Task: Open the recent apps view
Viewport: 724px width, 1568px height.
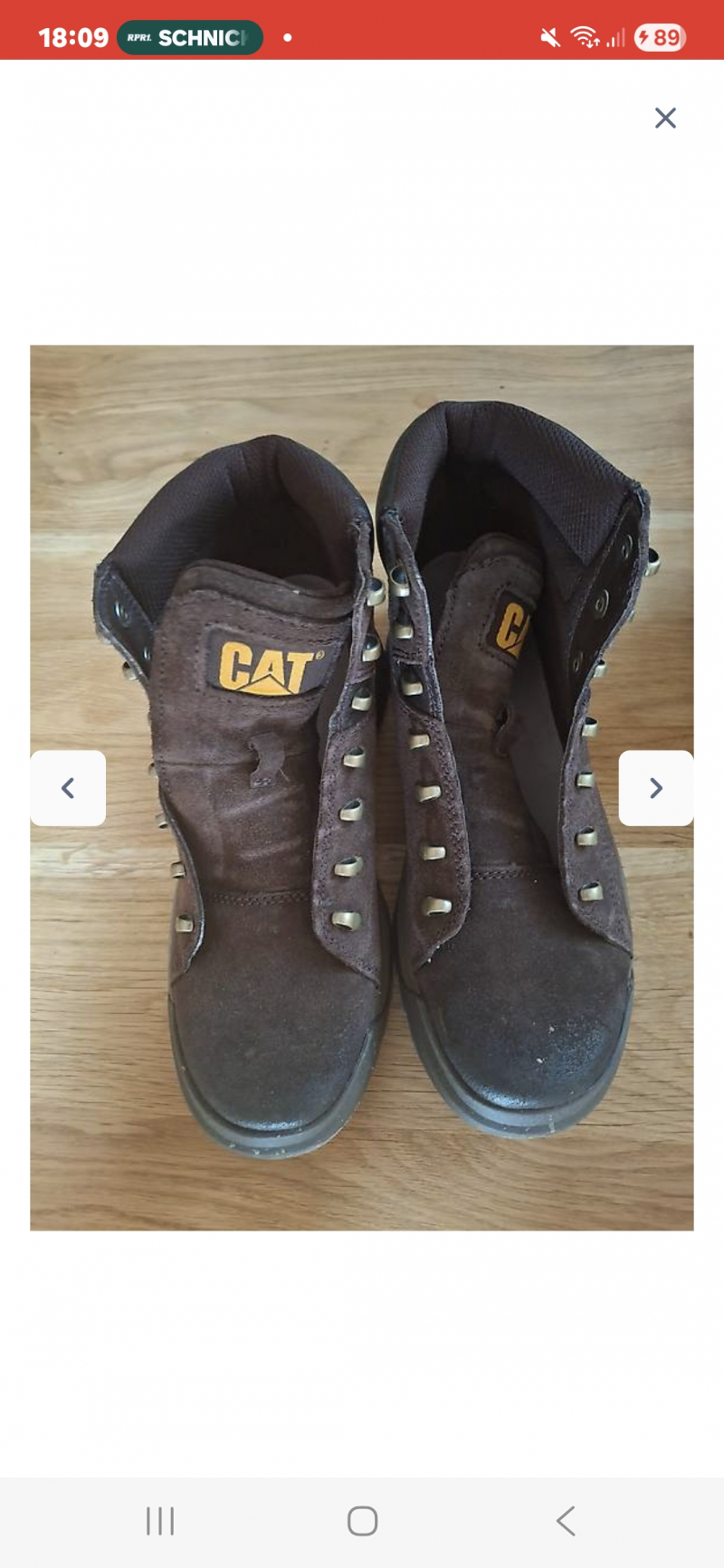Action: point(160,1521)
